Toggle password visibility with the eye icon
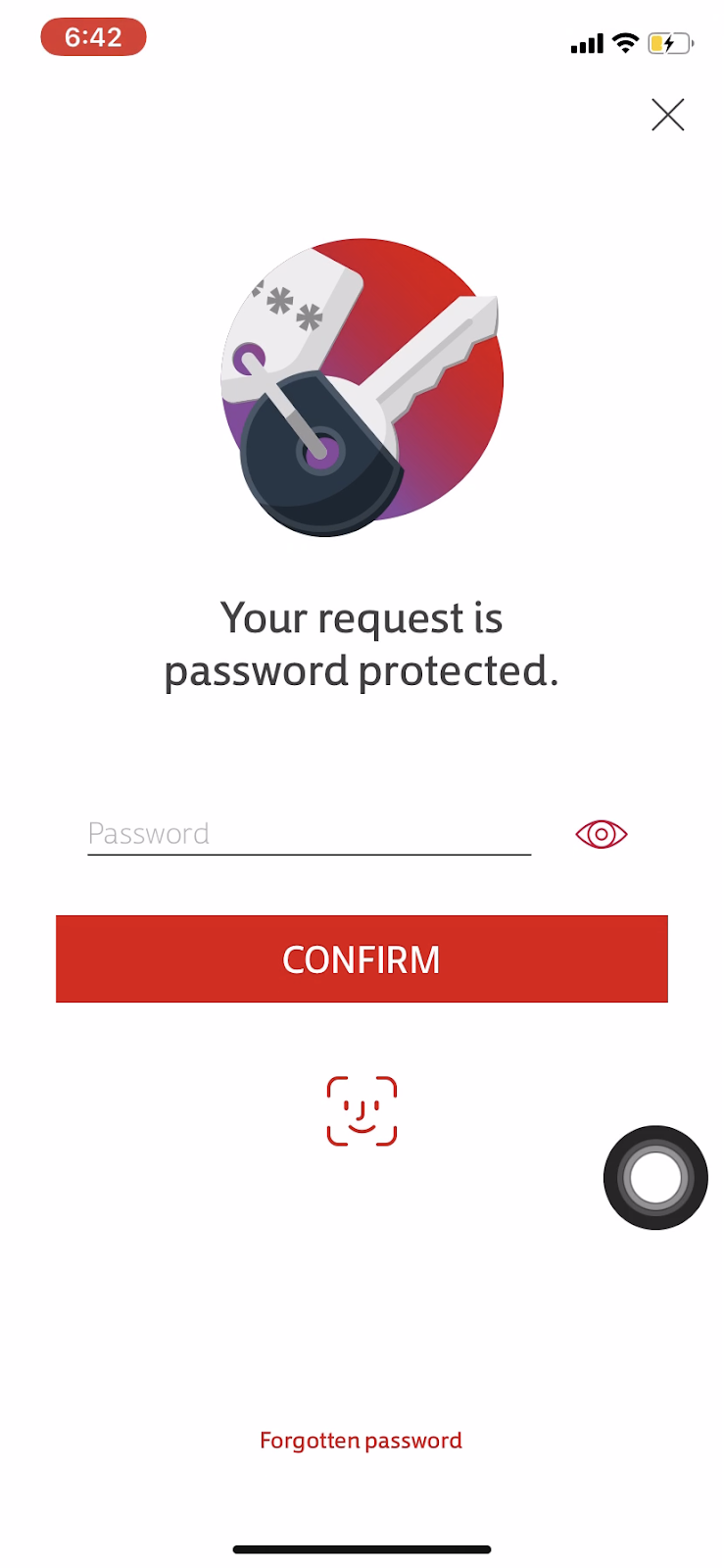 coord(602,834)
